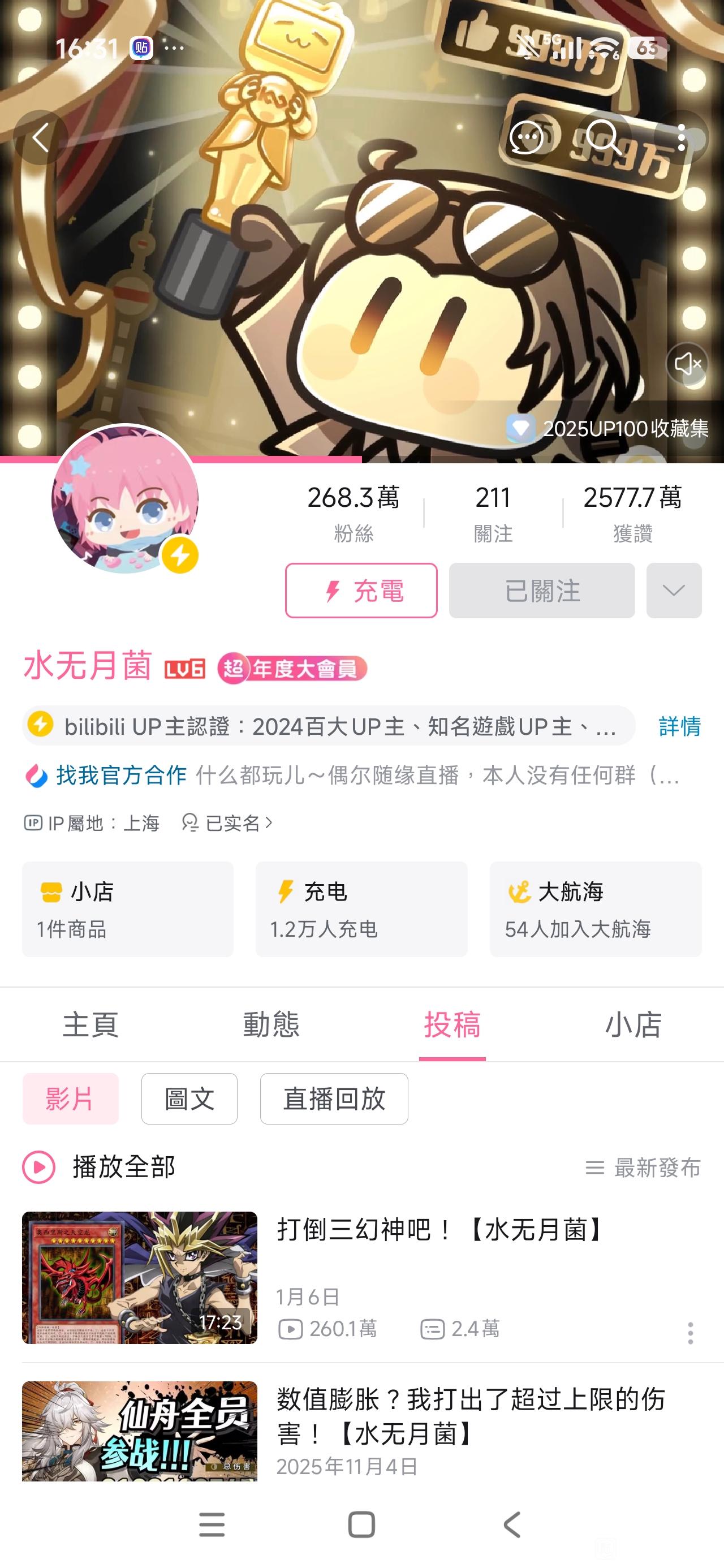Change sort order from 最新發布
724x1568 pixels.
643,1168
